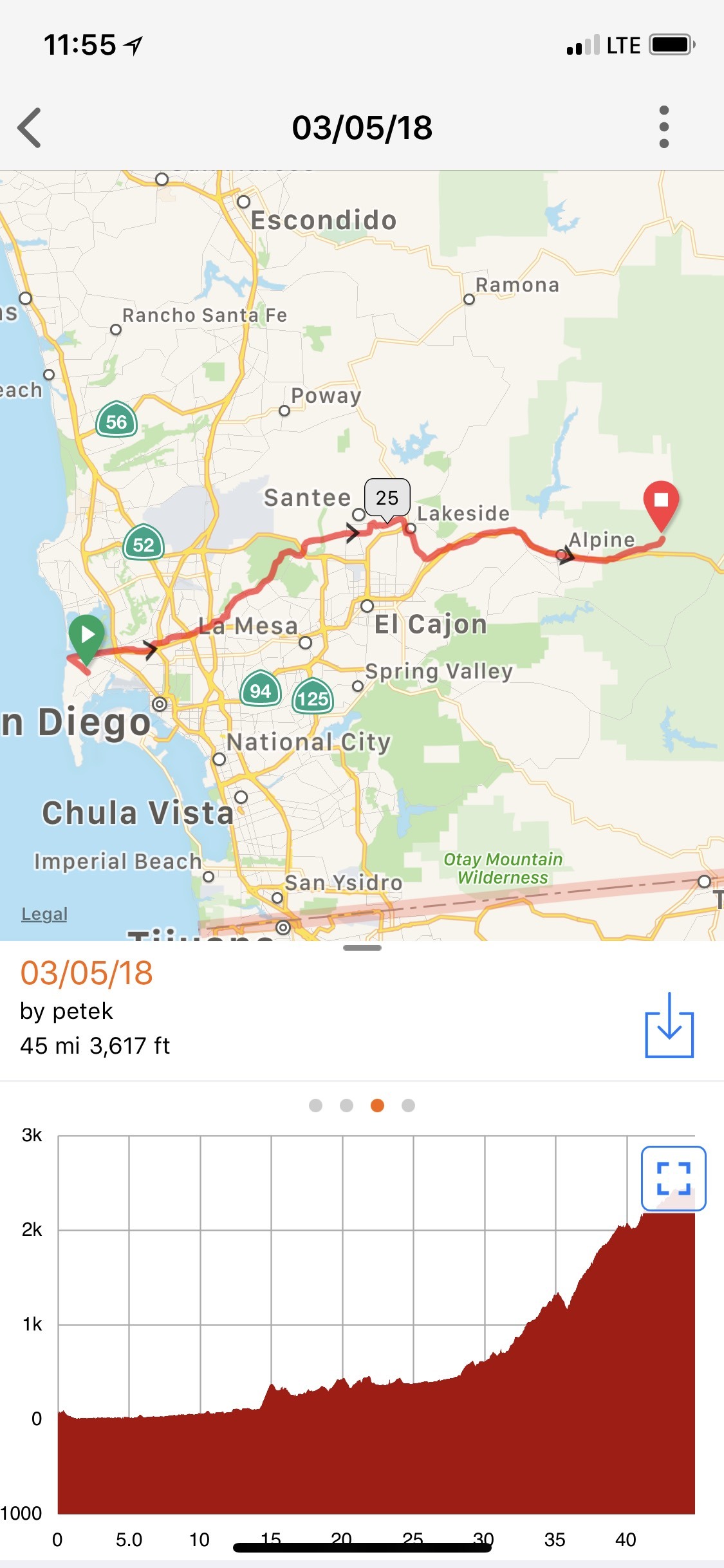Tap the 25 mile marker near Santee
Viewport: 724px width, 1568px height.
click(387, 498)
